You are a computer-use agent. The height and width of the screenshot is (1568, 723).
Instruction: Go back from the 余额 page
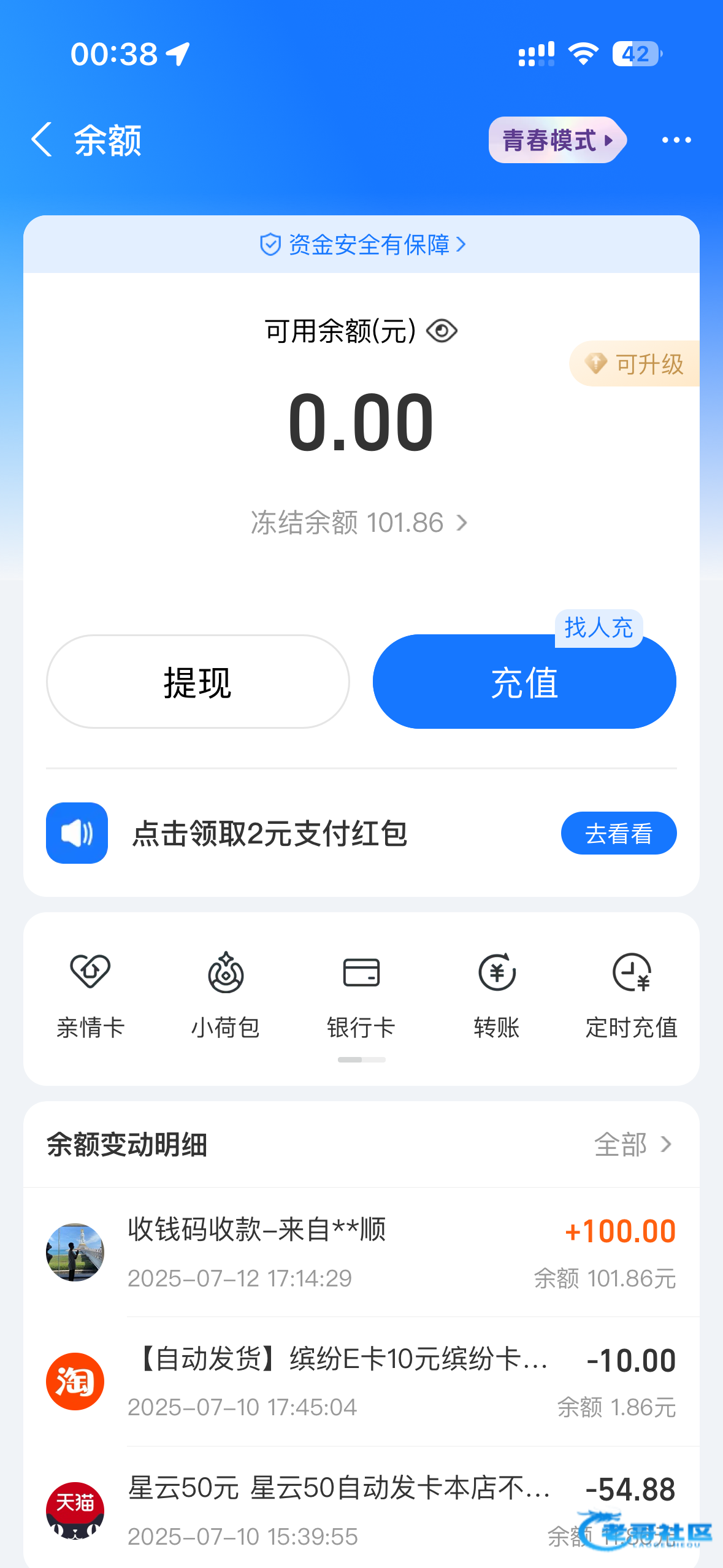(x=42, y=140)
